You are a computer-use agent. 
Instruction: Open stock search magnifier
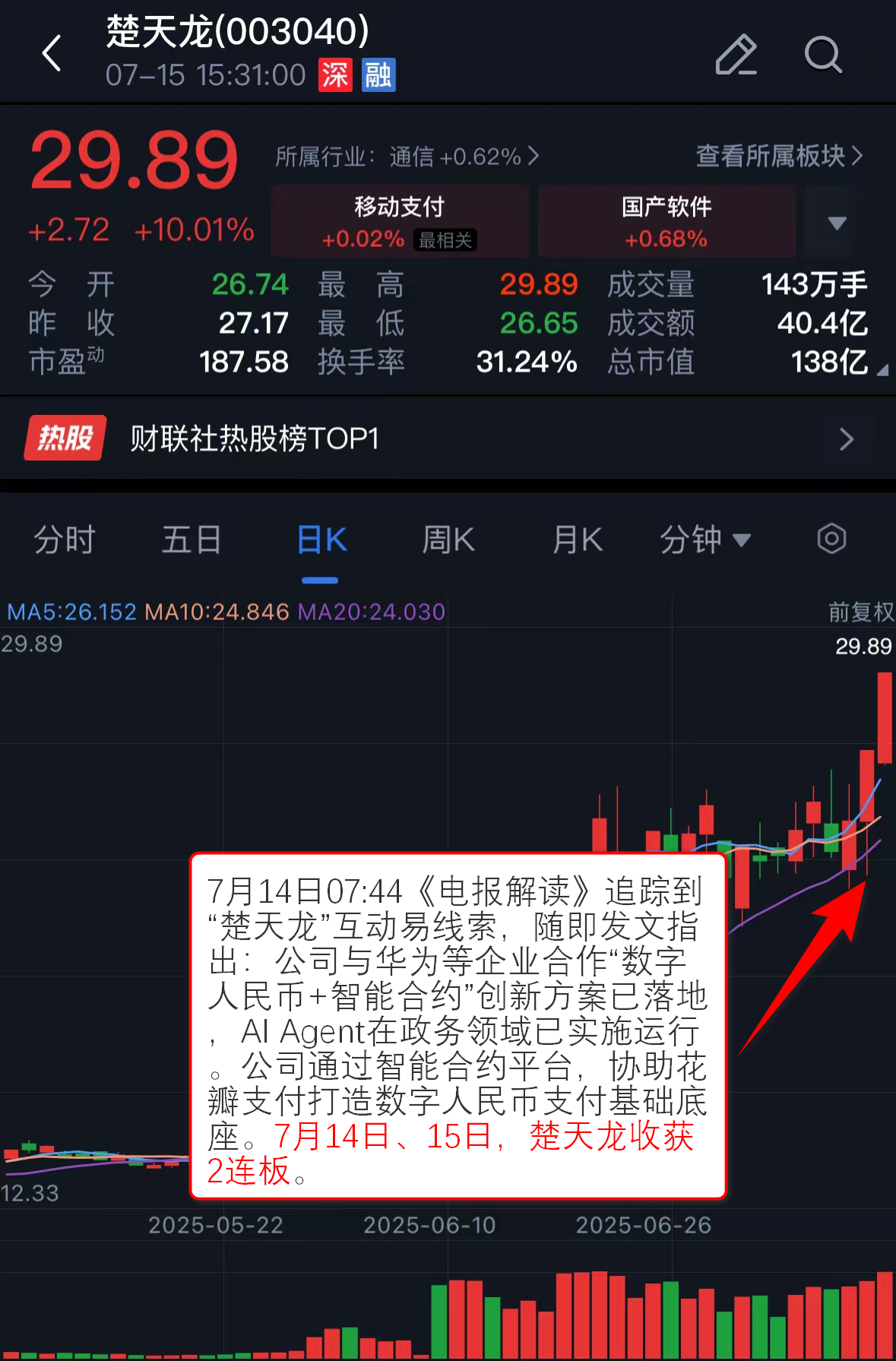click(x=823, y=55)
